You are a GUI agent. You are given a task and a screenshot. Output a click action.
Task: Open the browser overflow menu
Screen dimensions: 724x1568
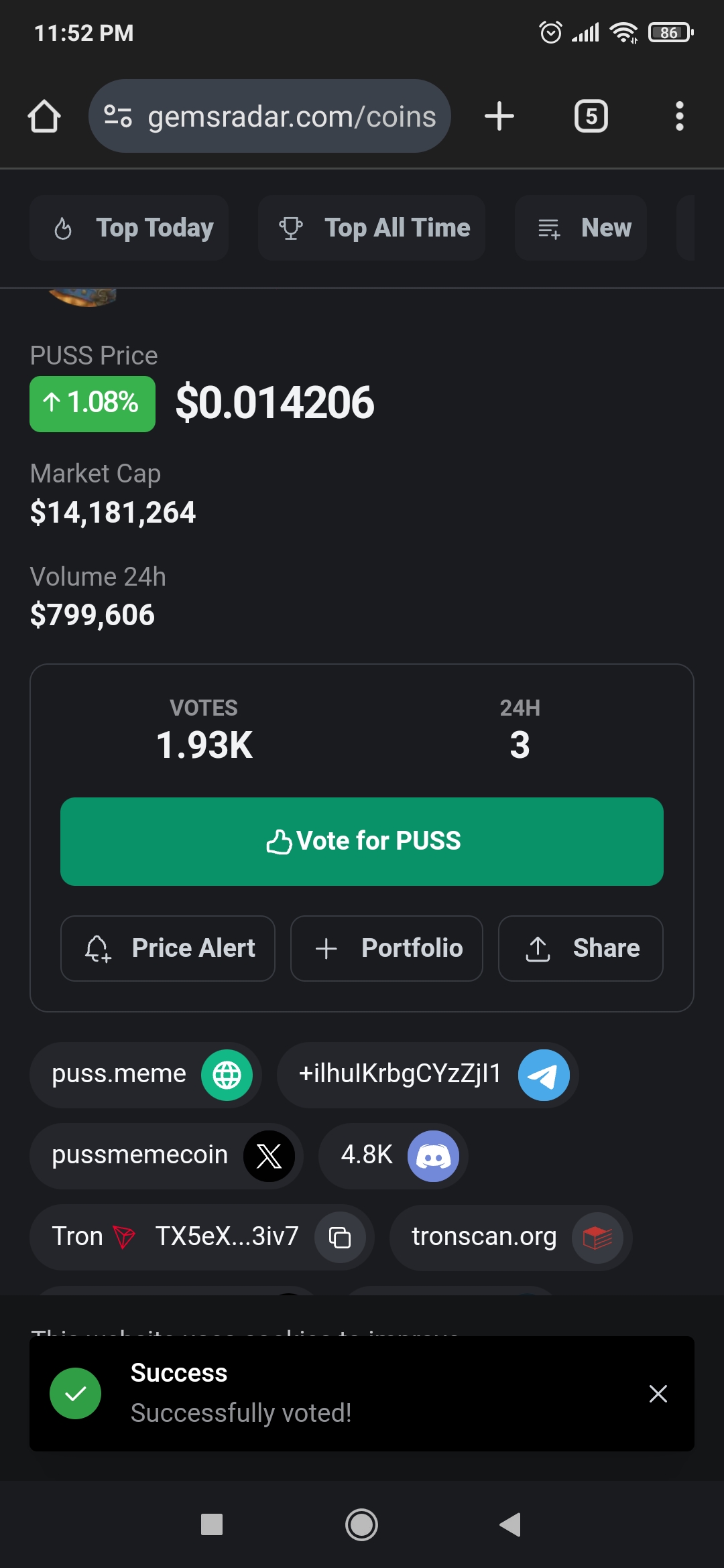pos(679,117)
